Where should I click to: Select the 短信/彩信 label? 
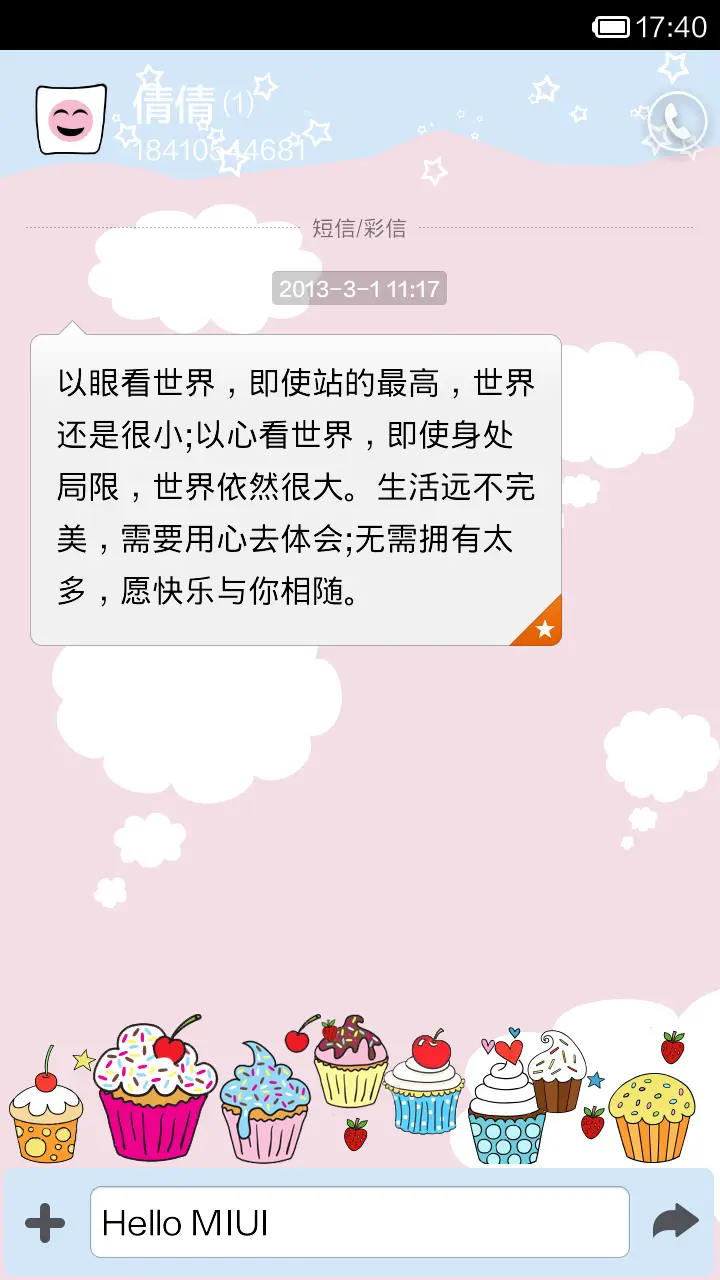(359, 228)
